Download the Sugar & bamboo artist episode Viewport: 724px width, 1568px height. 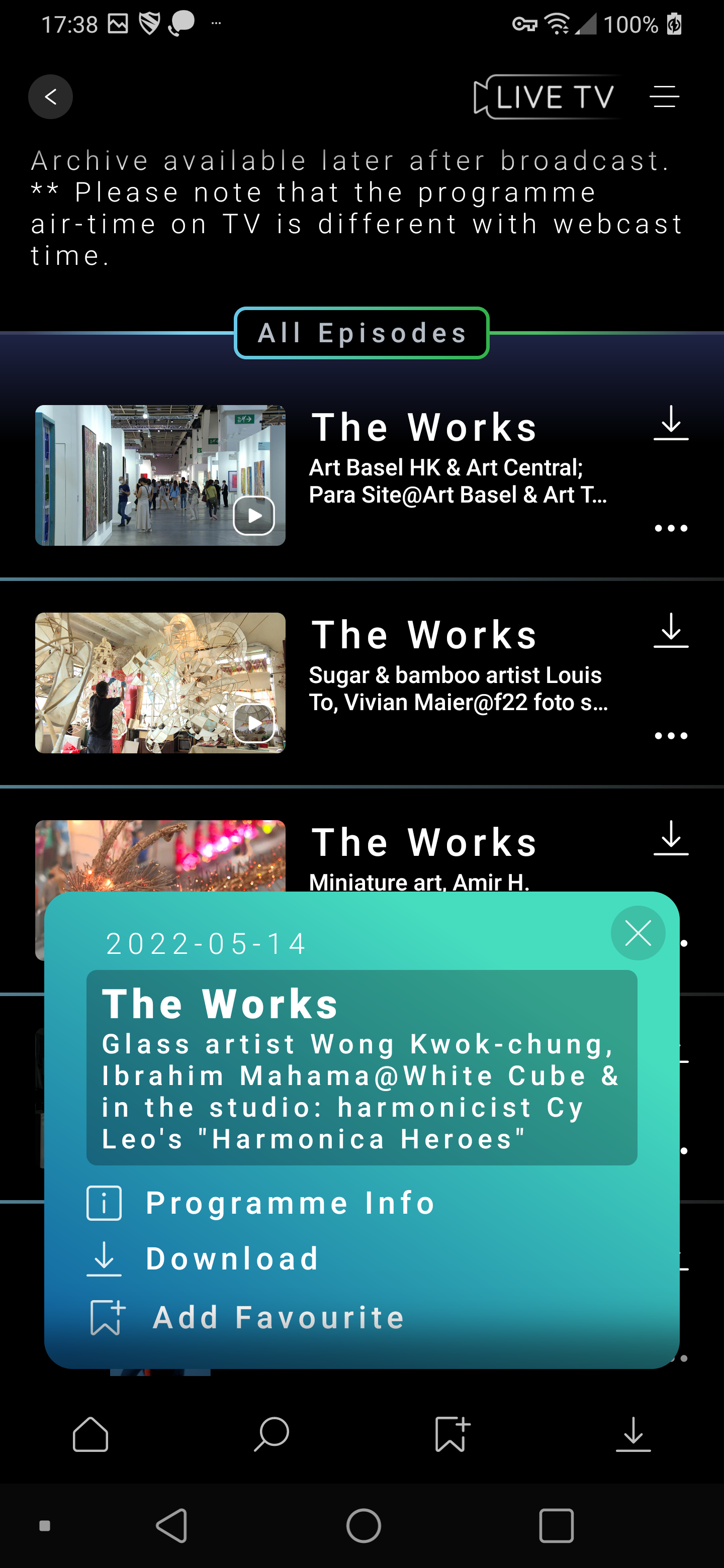(x=670, y=631)
